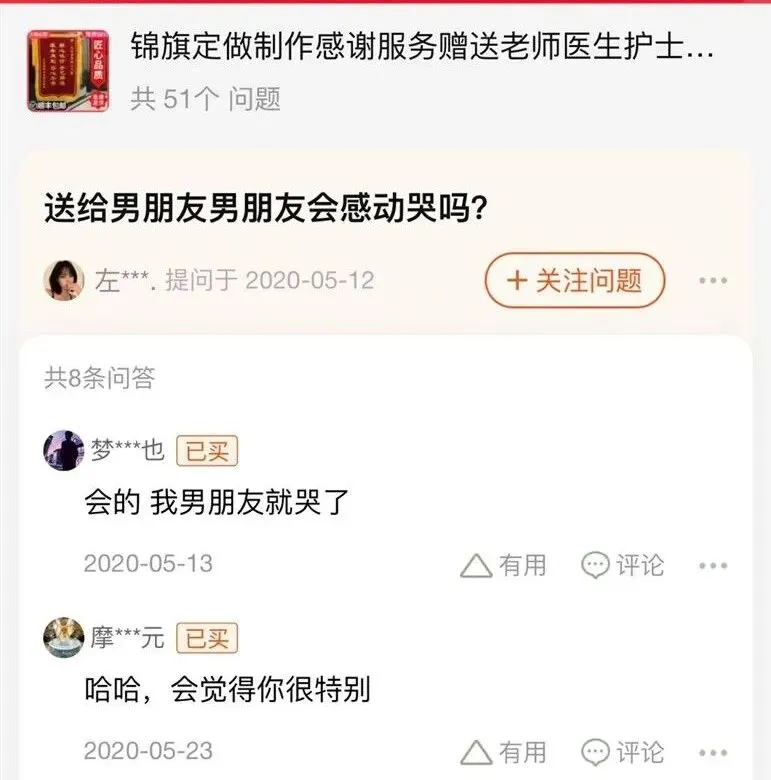The height and width of the screenshot is (780, 771).
Task: Open the 锦旗 product thumbnail
Action: tap(68, 70)
